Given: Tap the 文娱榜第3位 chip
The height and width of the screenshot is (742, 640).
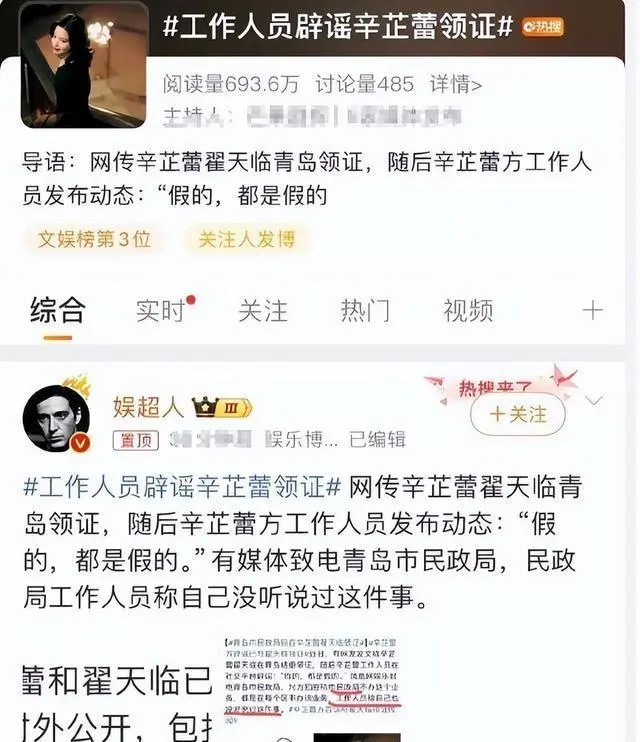Looking at the screenshot, I should [x=94, y=239].
